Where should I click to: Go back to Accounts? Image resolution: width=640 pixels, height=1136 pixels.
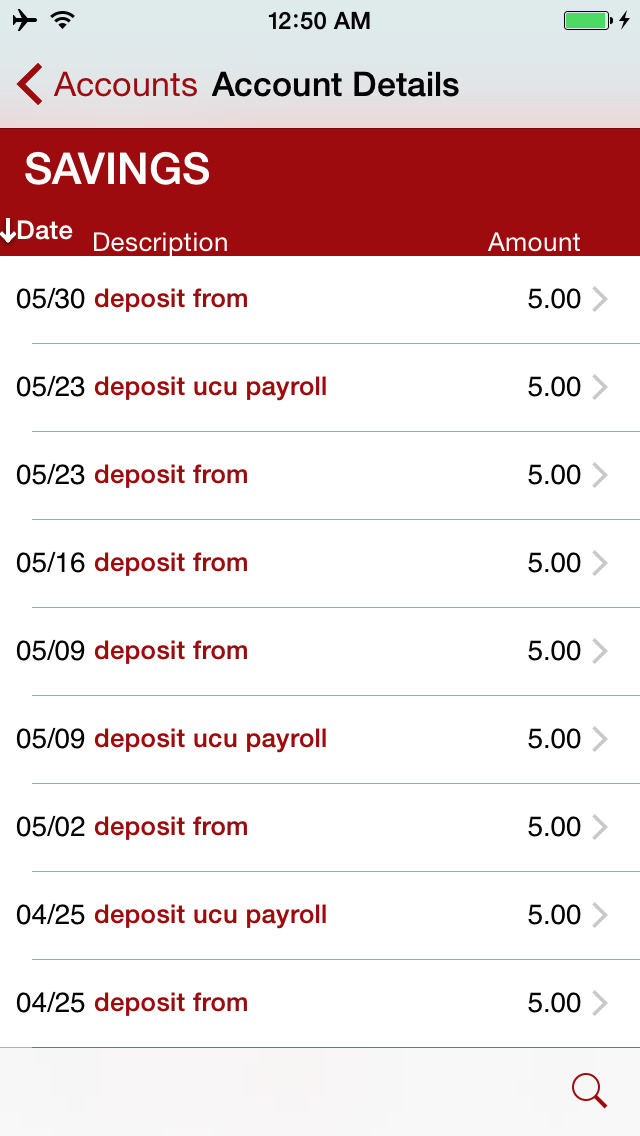pos(107,85)
